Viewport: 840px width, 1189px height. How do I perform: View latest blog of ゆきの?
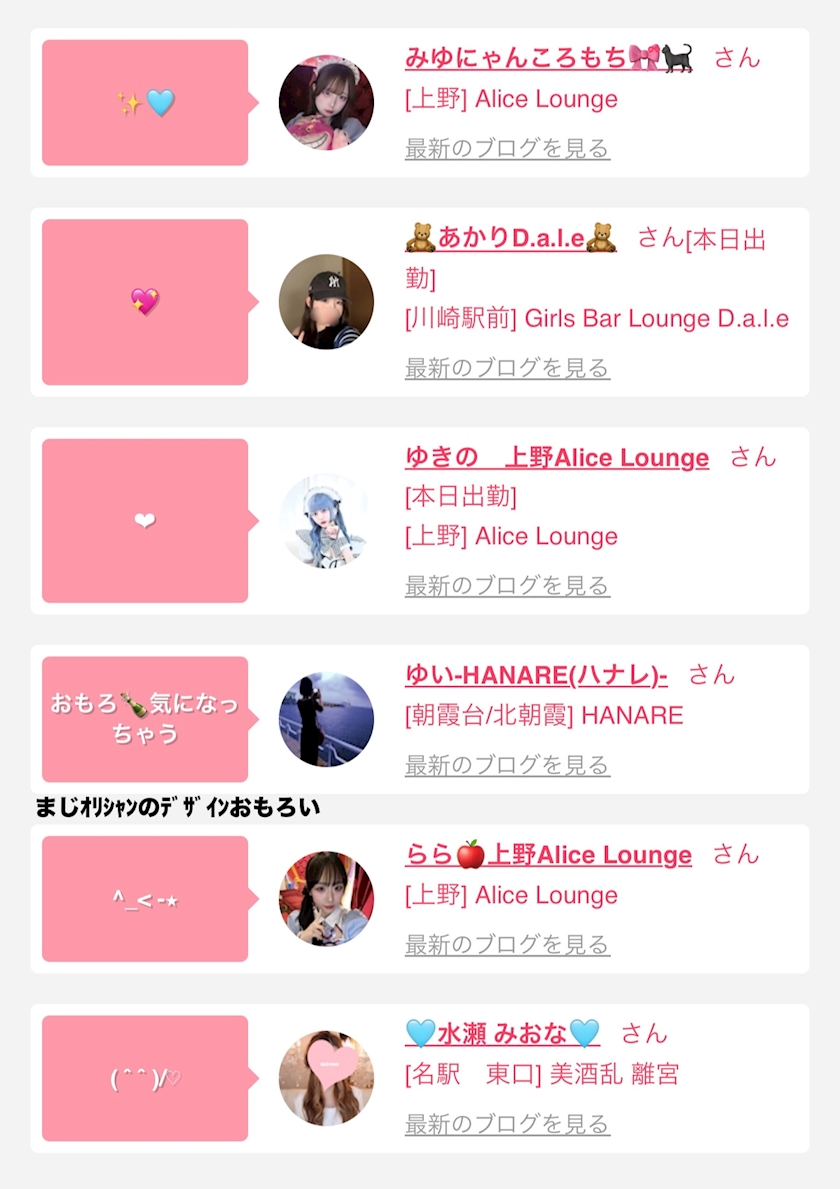507,586
